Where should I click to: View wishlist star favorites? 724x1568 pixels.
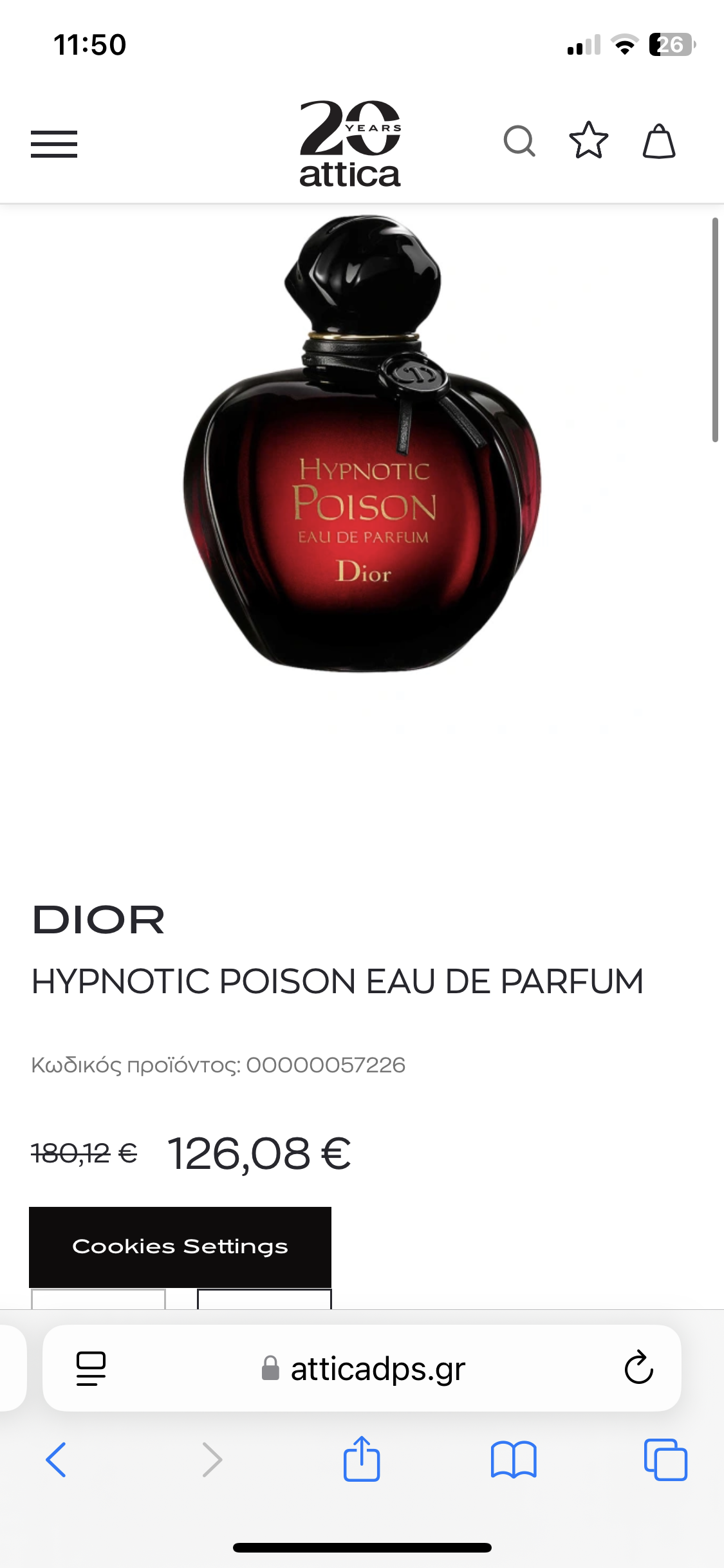[589, 141]
